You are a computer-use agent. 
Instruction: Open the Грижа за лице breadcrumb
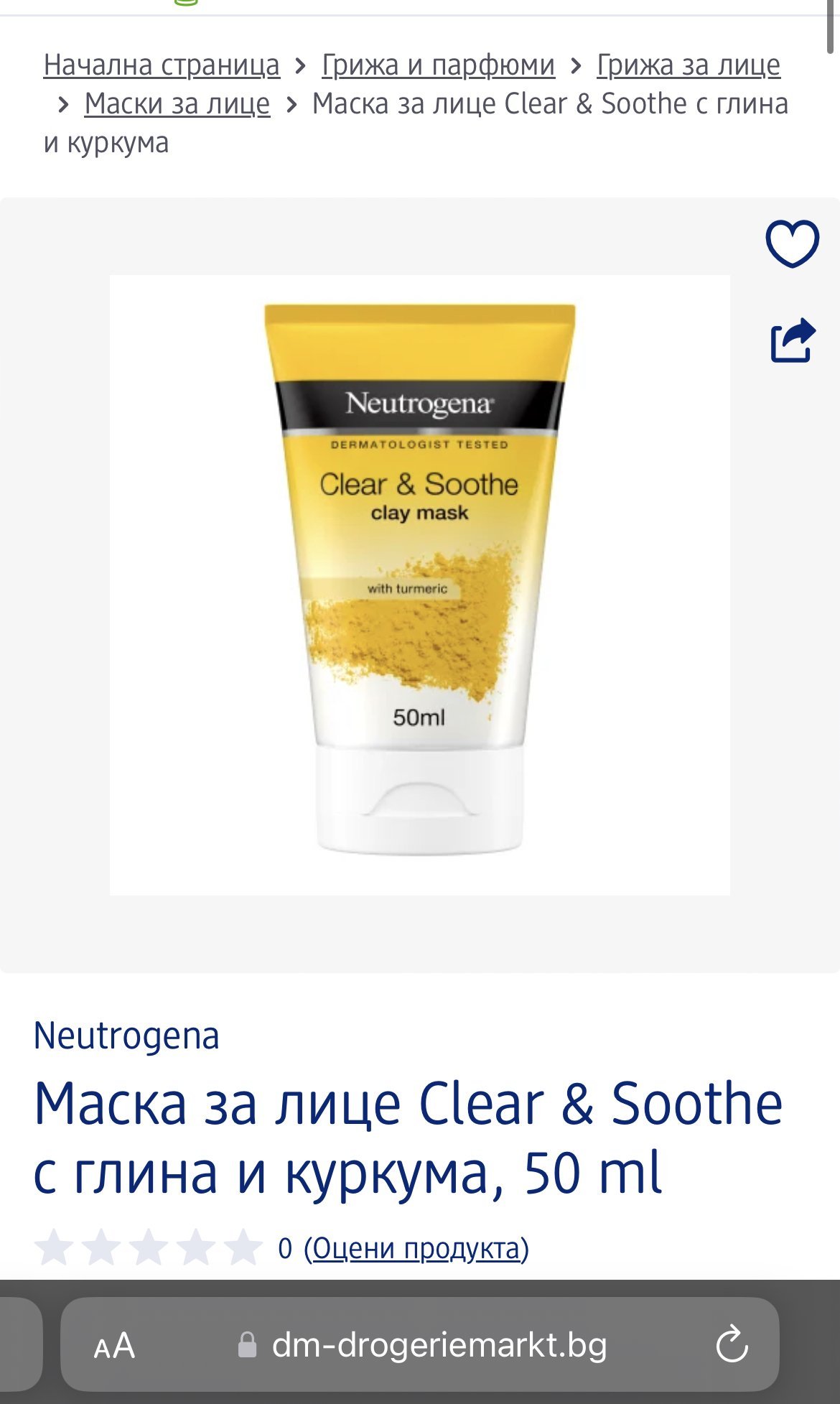(x=688, y=65)
